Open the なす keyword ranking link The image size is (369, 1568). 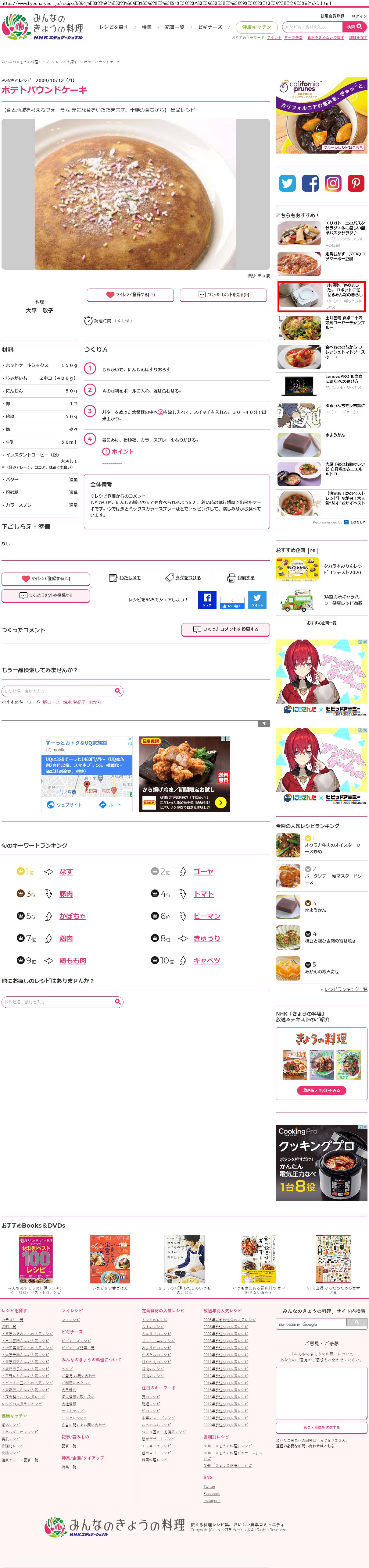coord(66,872)
